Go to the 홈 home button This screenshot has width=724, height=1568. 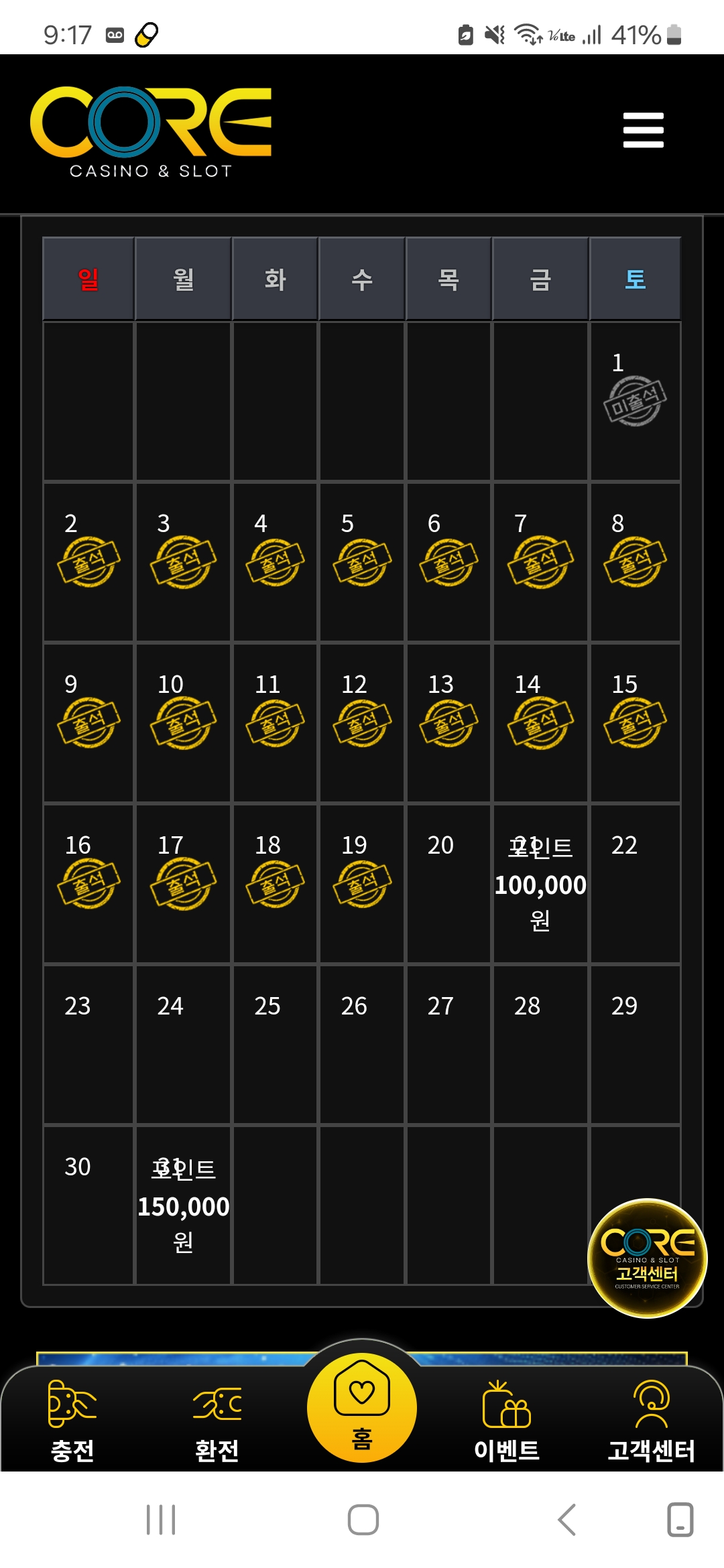362,1407
